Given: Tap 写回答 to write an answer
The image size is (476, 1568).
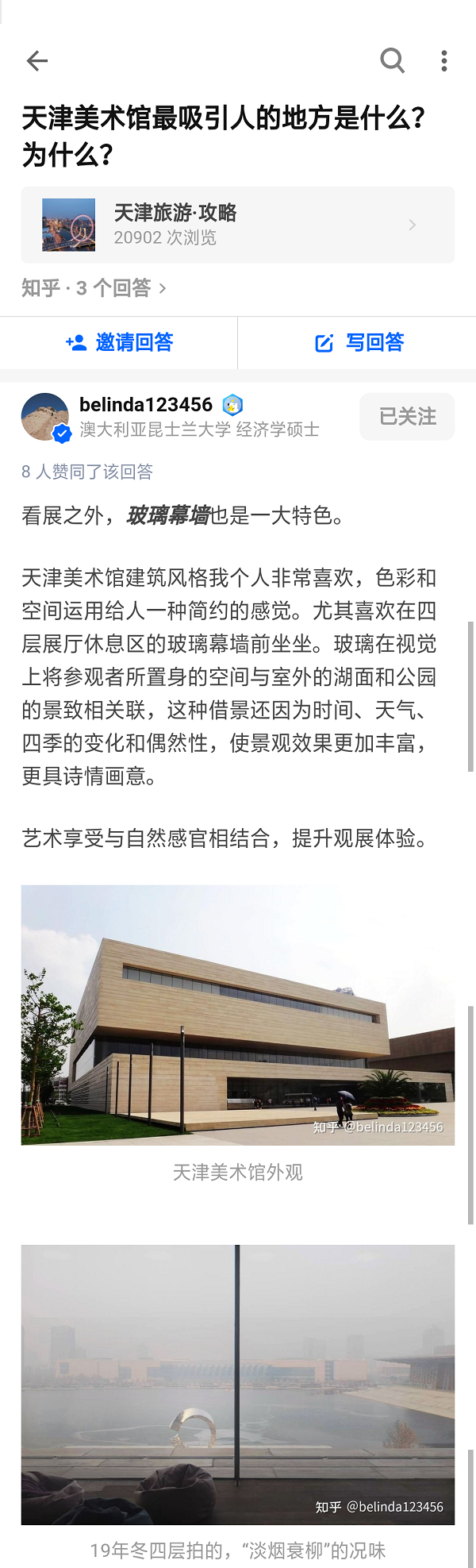Looking at the screenshot, I should 359,342.
